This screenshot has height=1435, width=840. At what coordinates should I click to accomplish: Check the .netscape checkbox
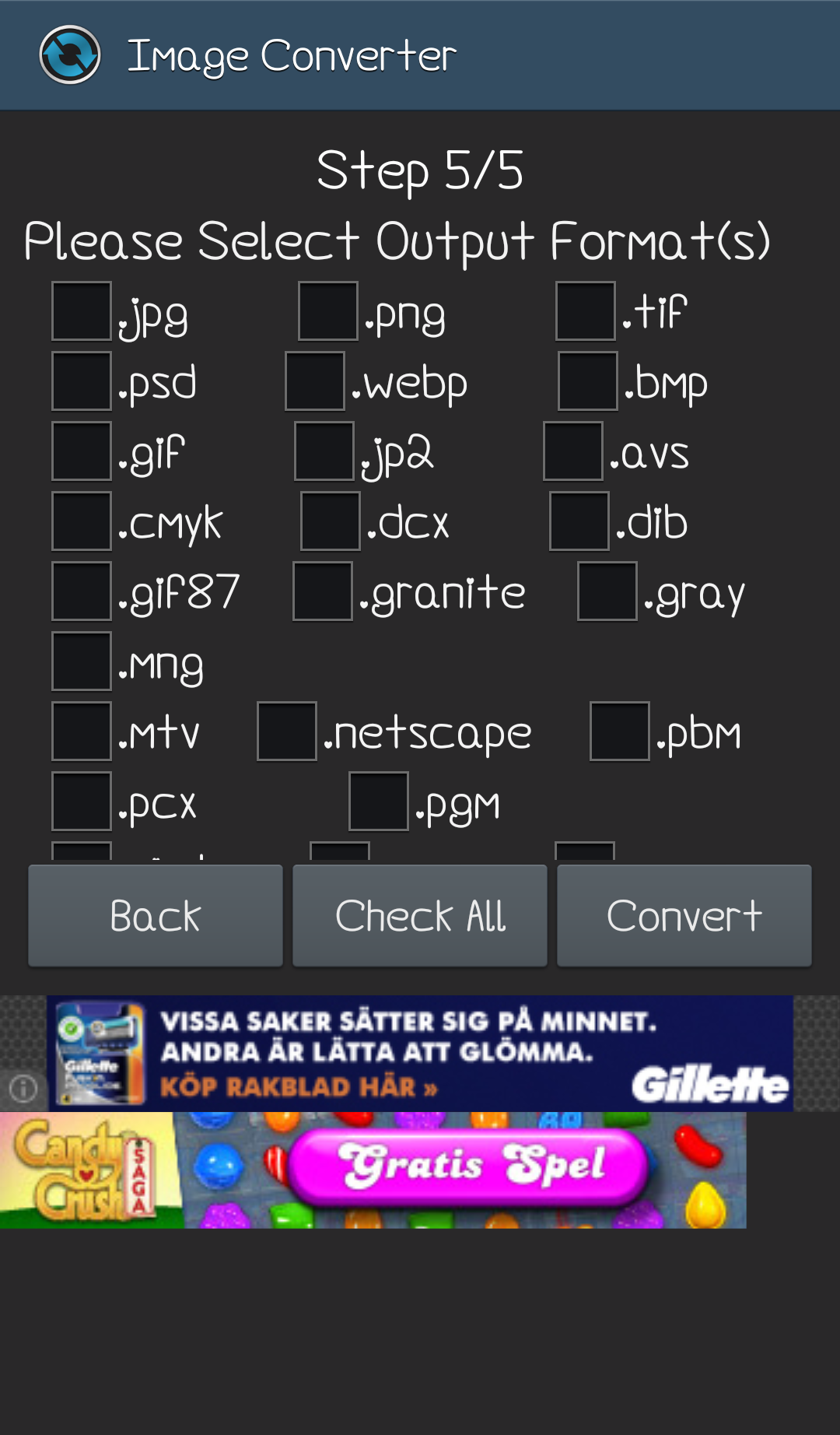(x=287, y=732)
